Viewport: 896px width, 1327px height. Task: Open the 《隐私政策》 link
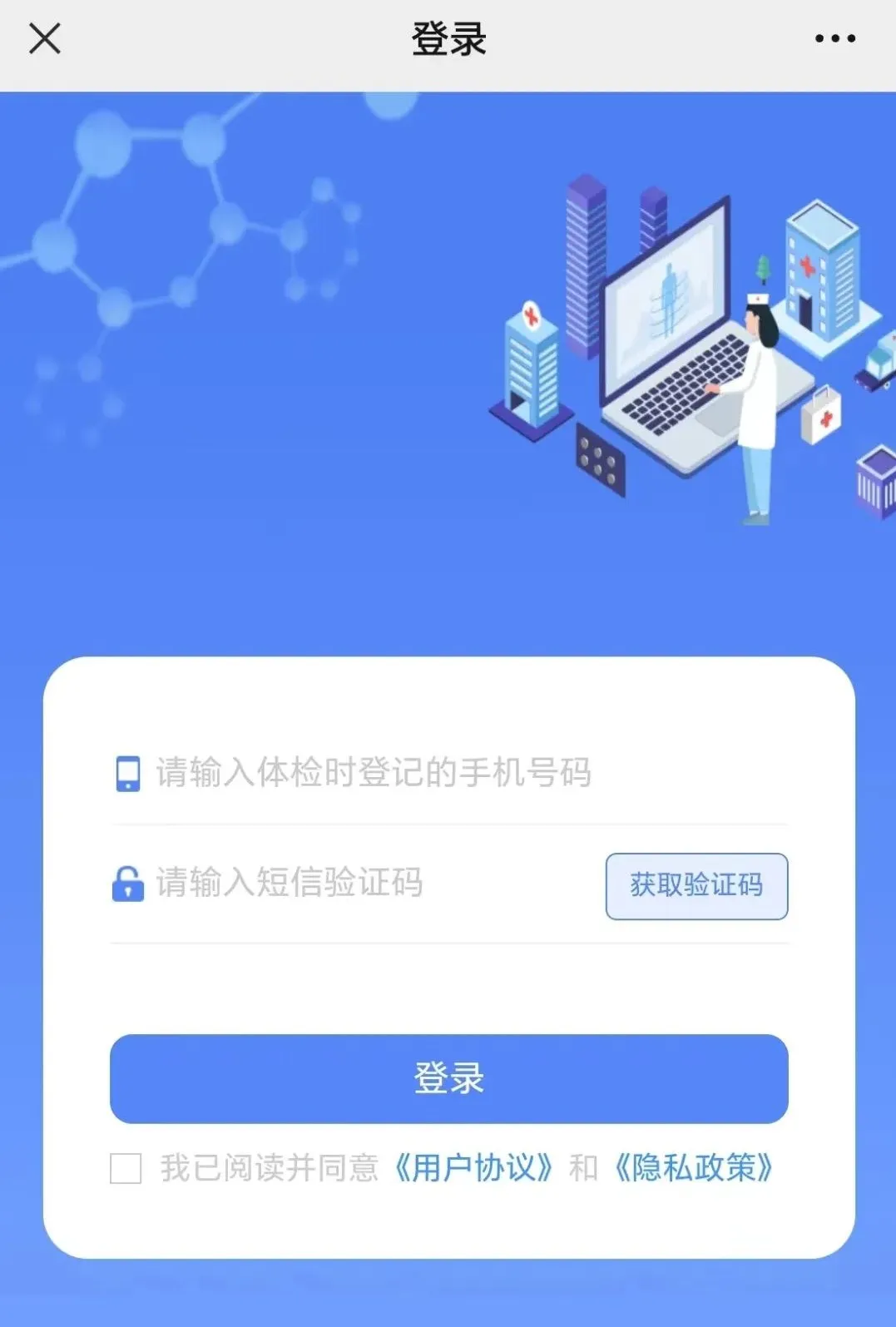coord(694,1168)
